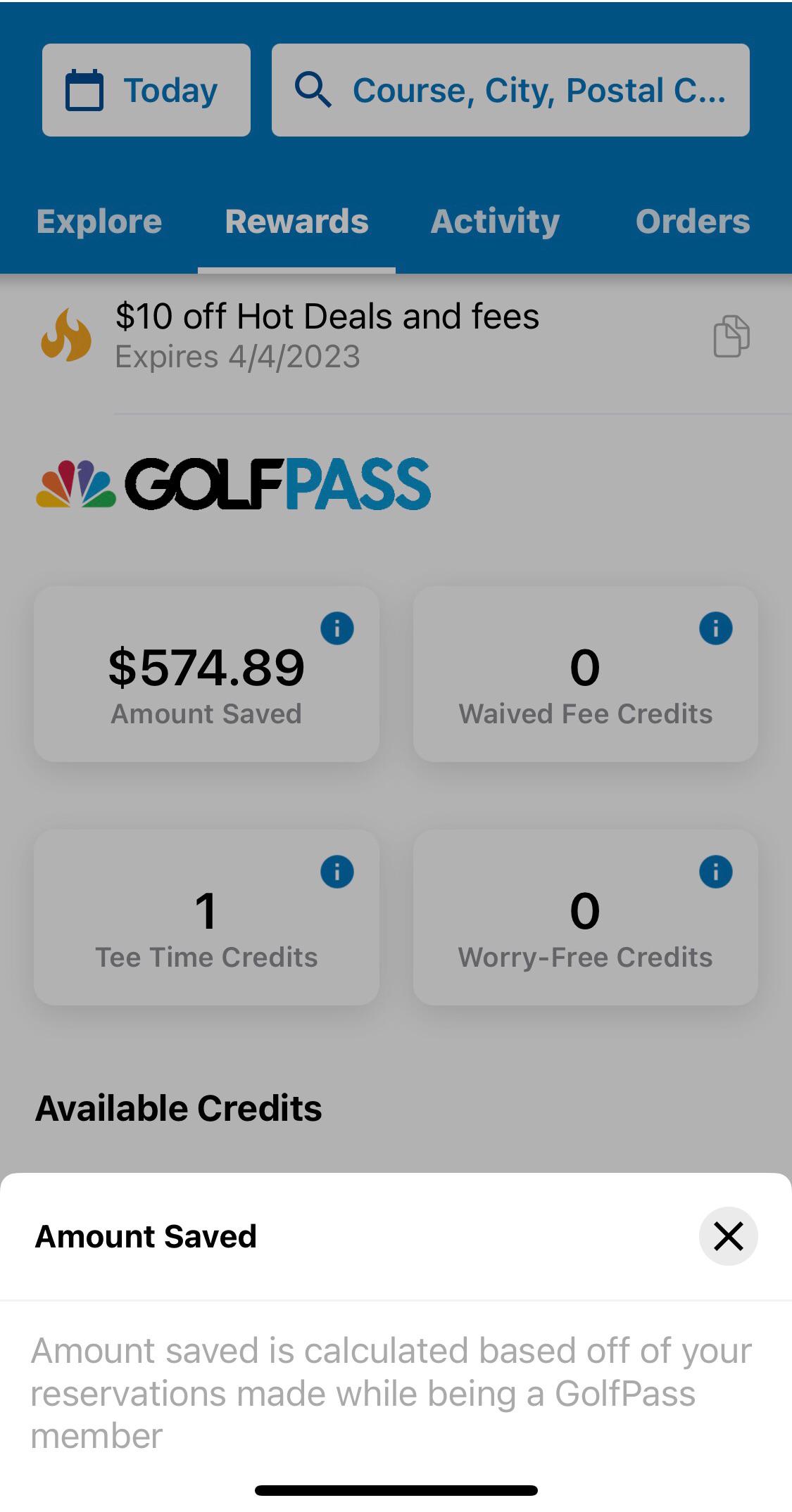Image resolution: width=792 pixels, height=1512 pixels.
Task: Dismiss the Amount Saved info sheet
Action: click(x=728, y=1236)
